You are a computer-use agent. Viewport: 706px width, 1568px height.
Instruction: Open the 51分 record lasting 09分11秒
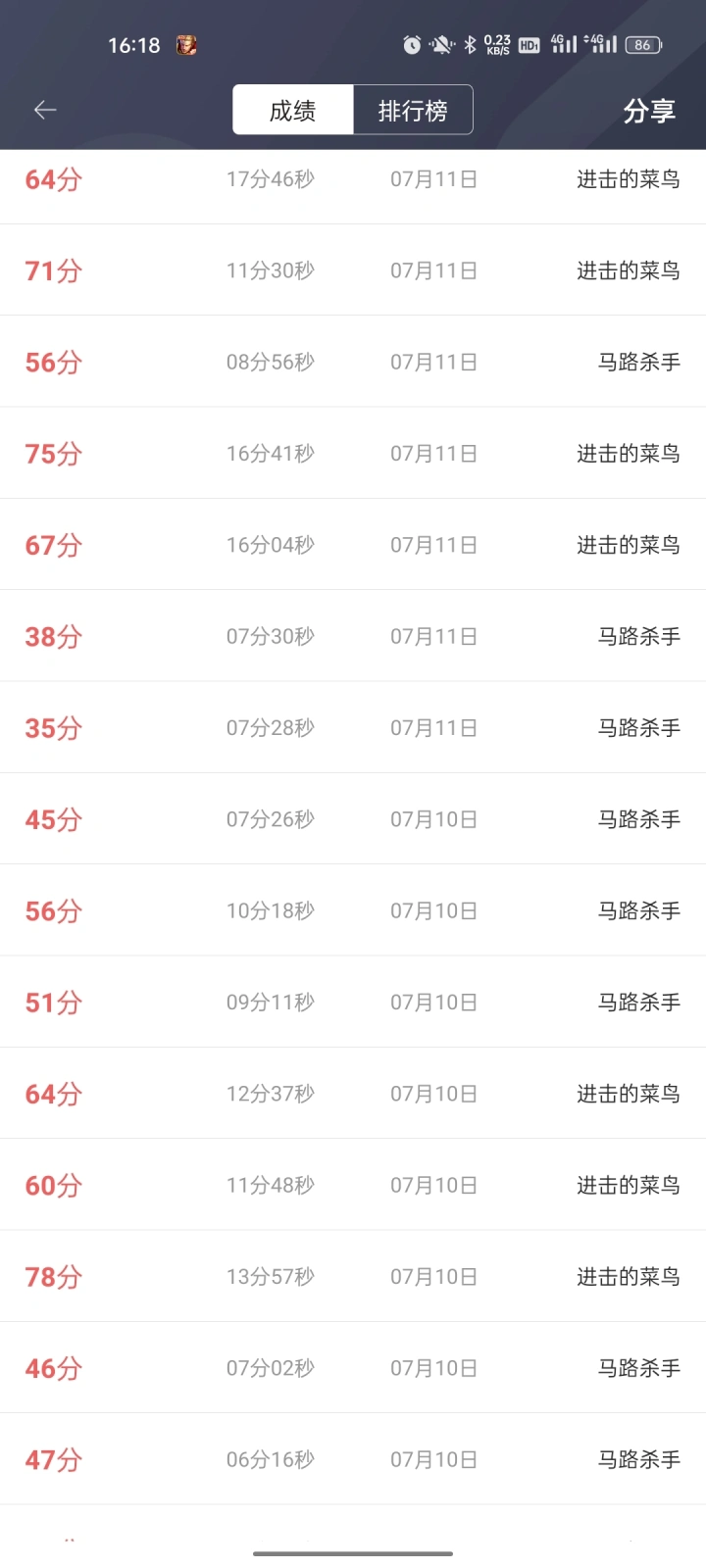click(353, 1002)
